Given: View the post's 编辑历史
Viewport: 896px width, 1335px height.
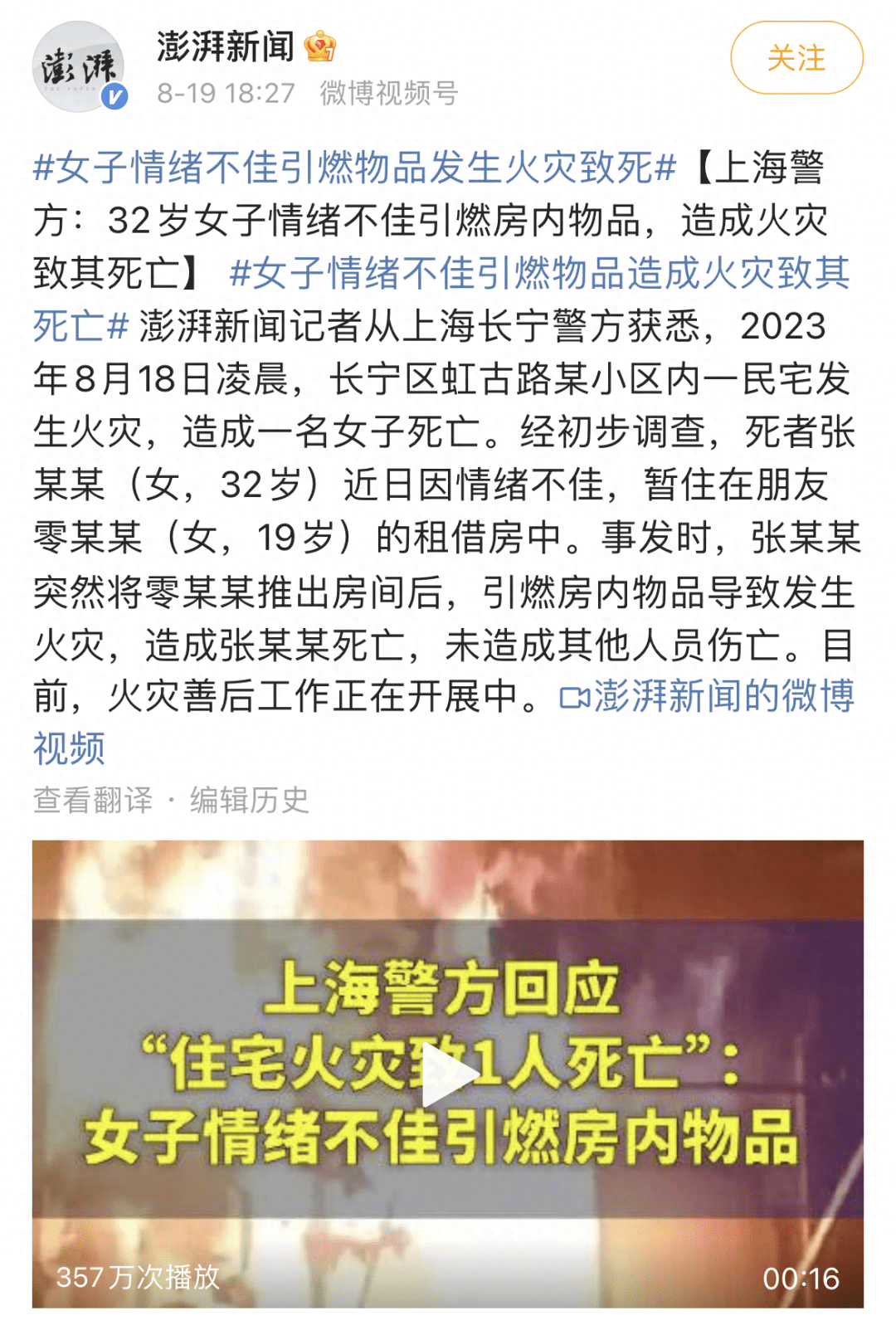Looking at the screenshot, I should pyautogui.click(x=249, y=801).
